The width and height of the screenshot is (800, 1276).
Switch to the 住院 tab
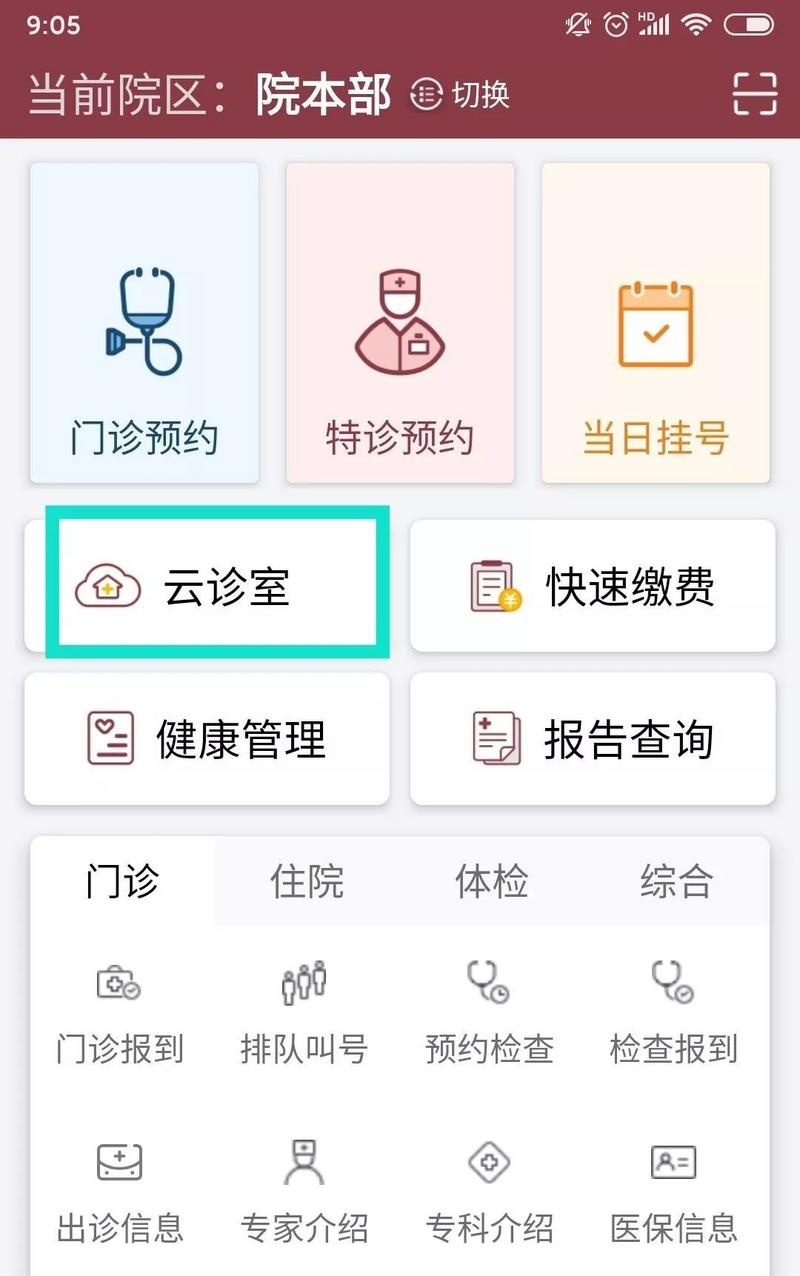307,881
